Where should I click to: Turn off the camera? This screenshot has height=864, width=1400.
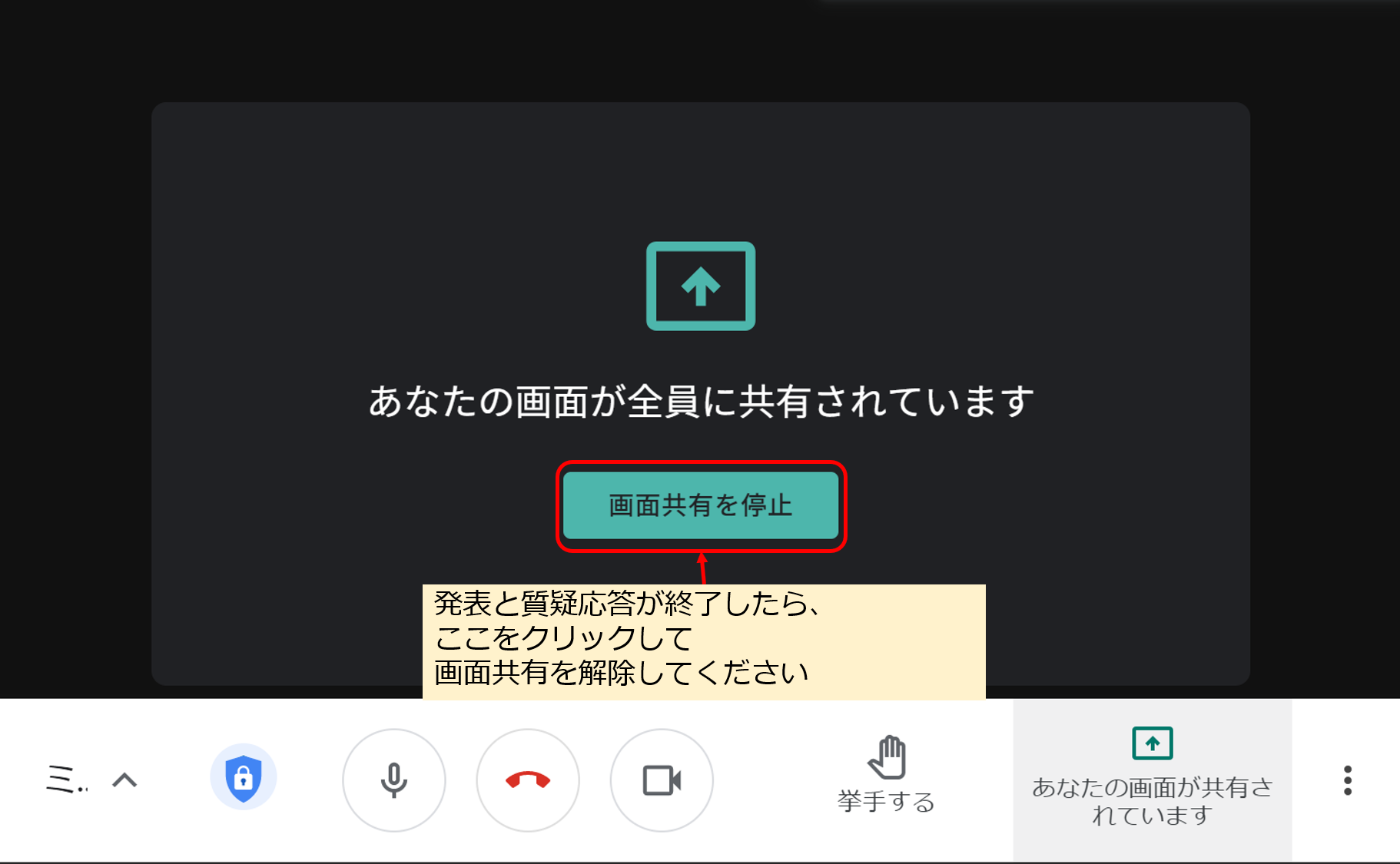point(661,780)
